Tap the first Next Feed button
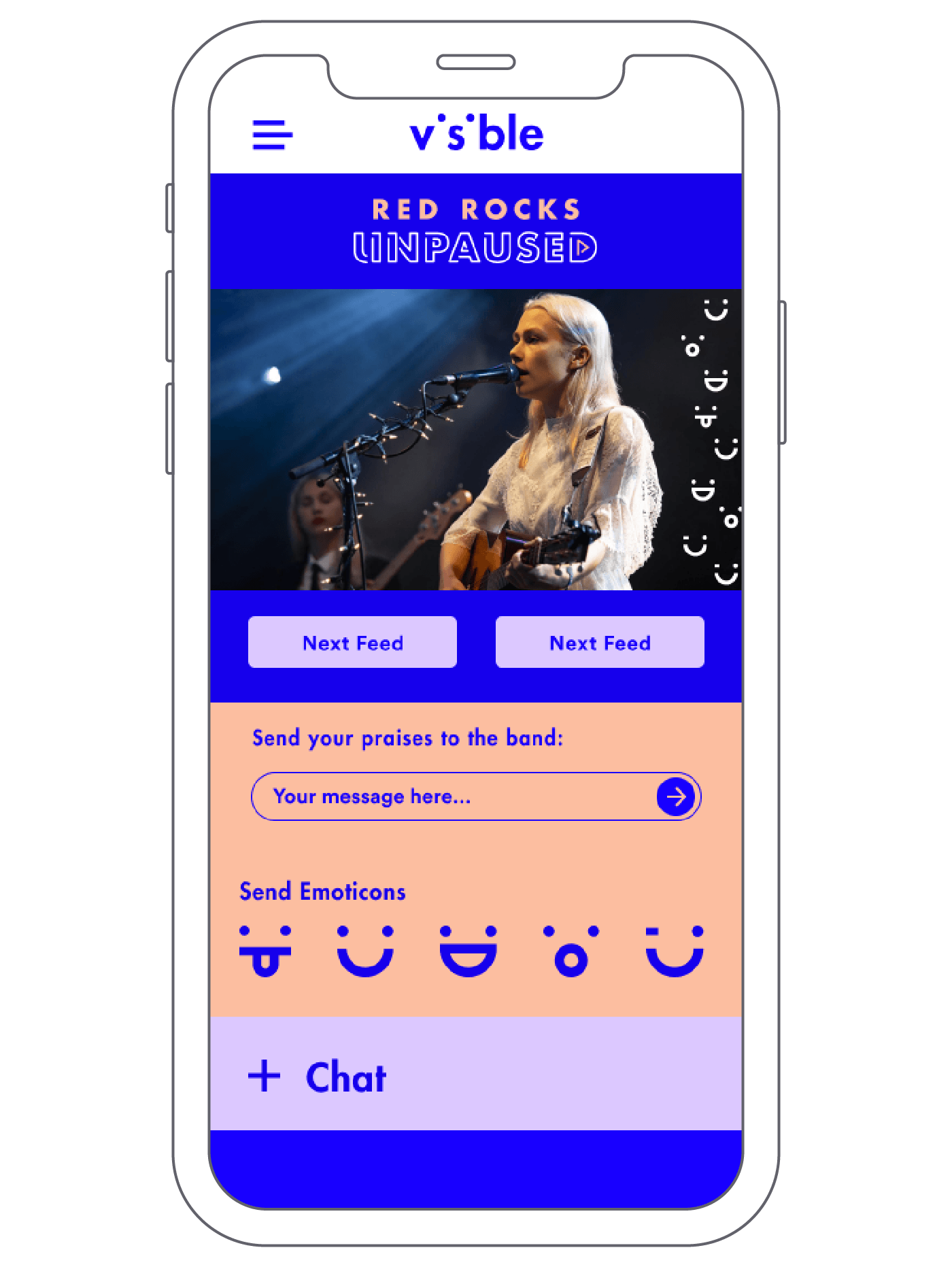Screen dimensions: 952x1267 coord(352,642)
